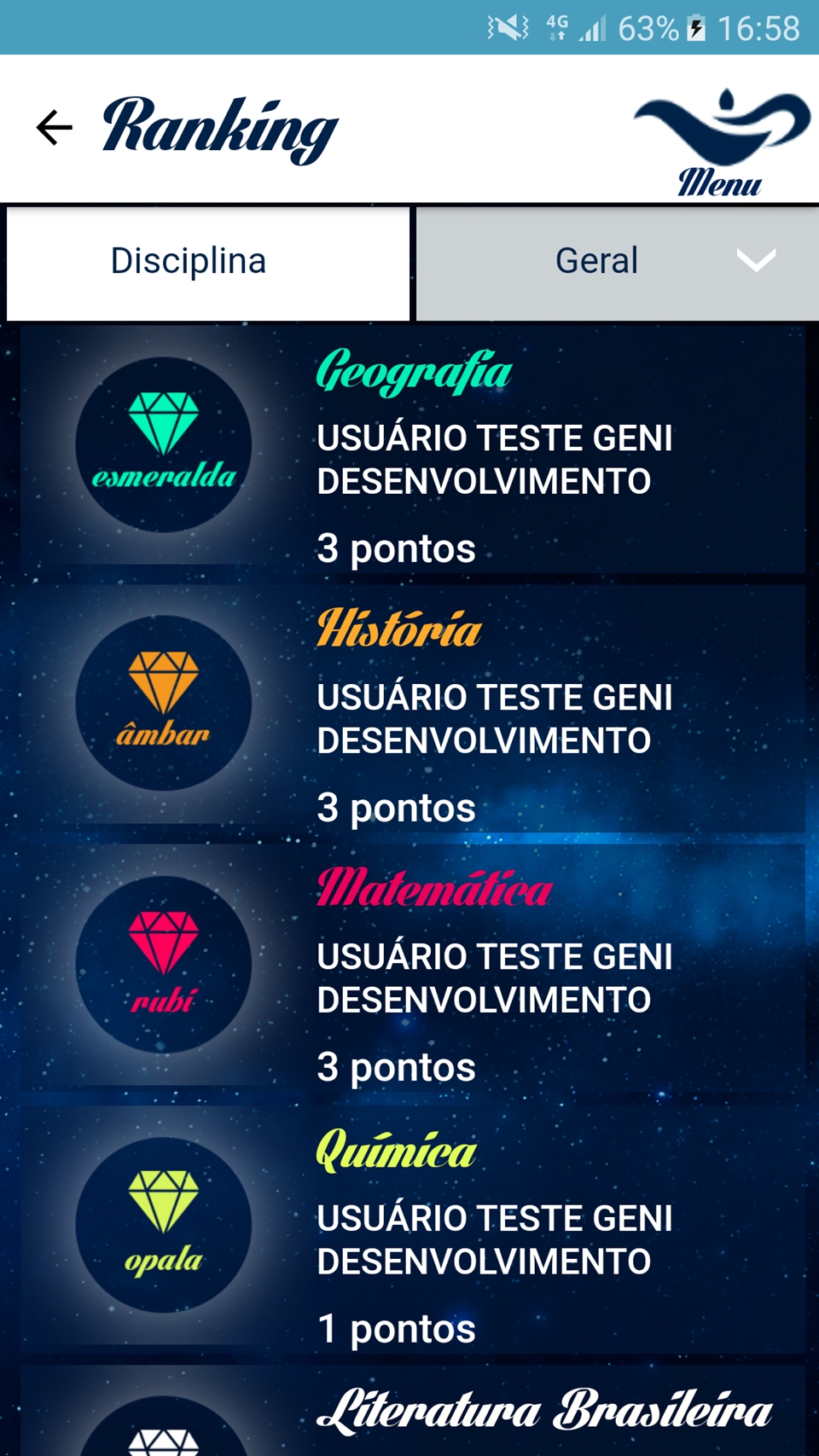The image size is (819, 1456).
Task: Open the genie lamp Menu
Action: pyautogui.click(x=722, y=142)
